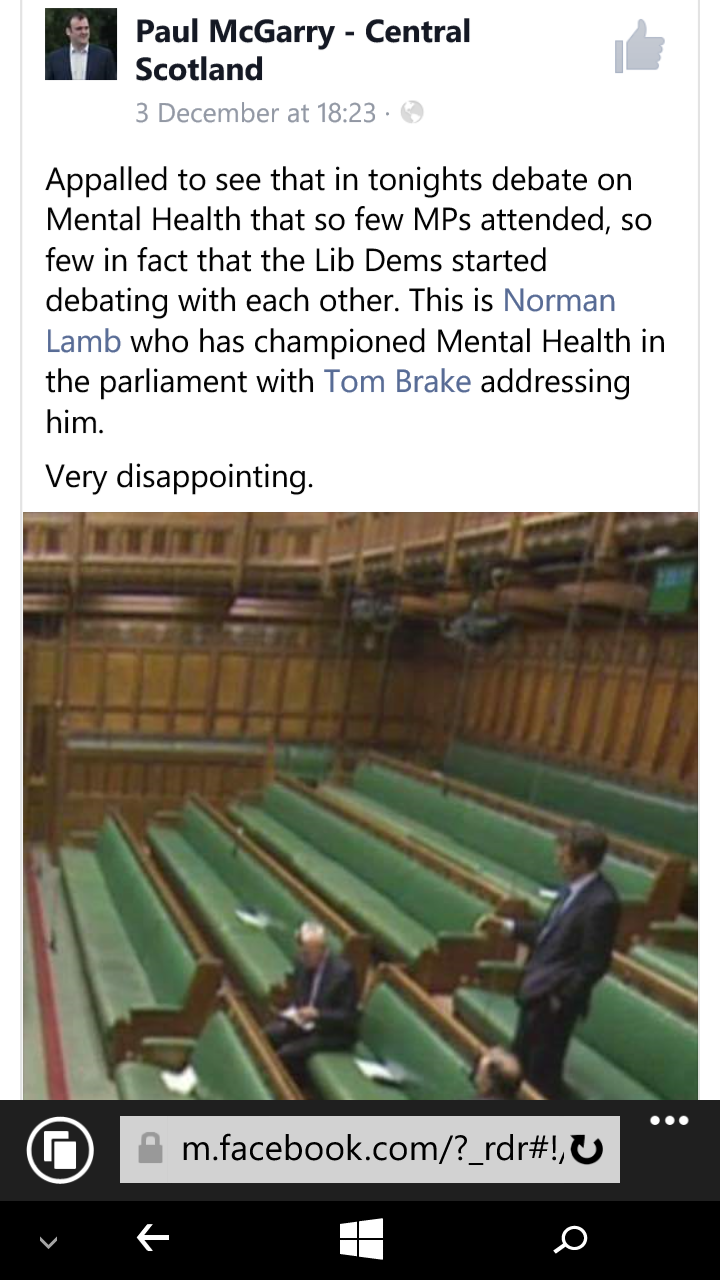The height and width of the screenshot is (1280, 720).
Task: View the post's House of Commons photo
Action: (x=360, y=805)
